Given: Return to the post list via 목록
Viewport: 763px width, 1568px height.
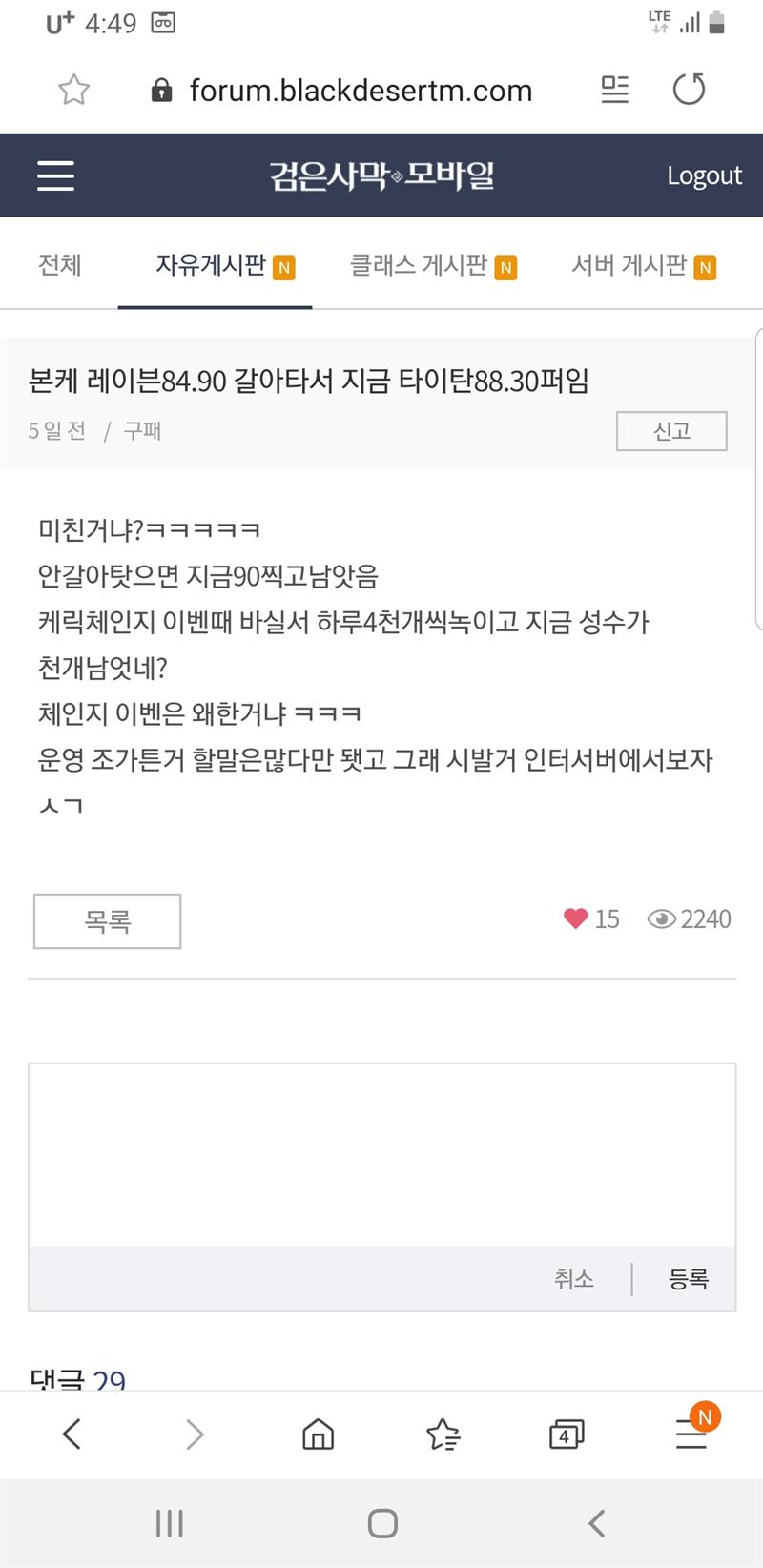Looking at the screenshot, I should click(x=107, y=921).
